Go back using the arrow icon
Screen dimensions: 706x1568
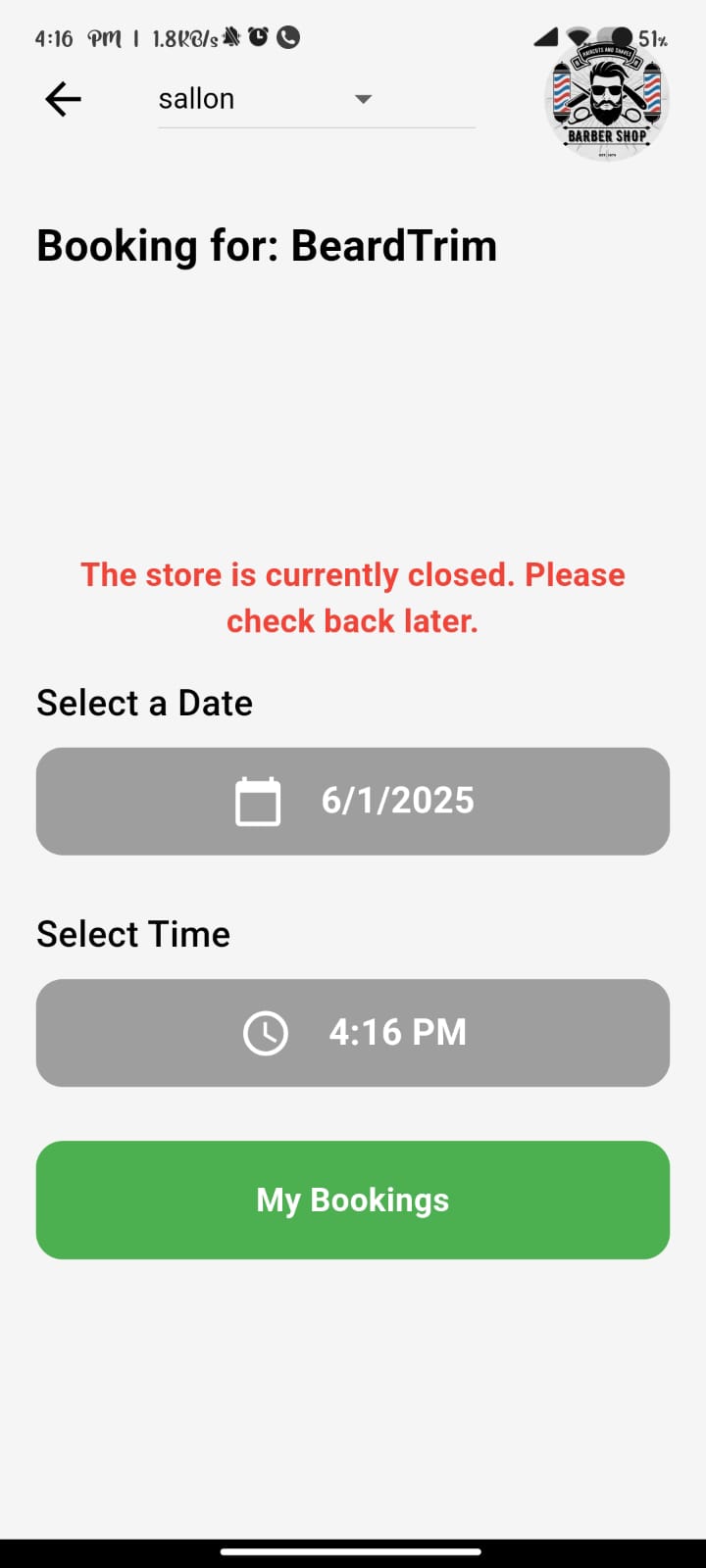[x=63, y=99]
